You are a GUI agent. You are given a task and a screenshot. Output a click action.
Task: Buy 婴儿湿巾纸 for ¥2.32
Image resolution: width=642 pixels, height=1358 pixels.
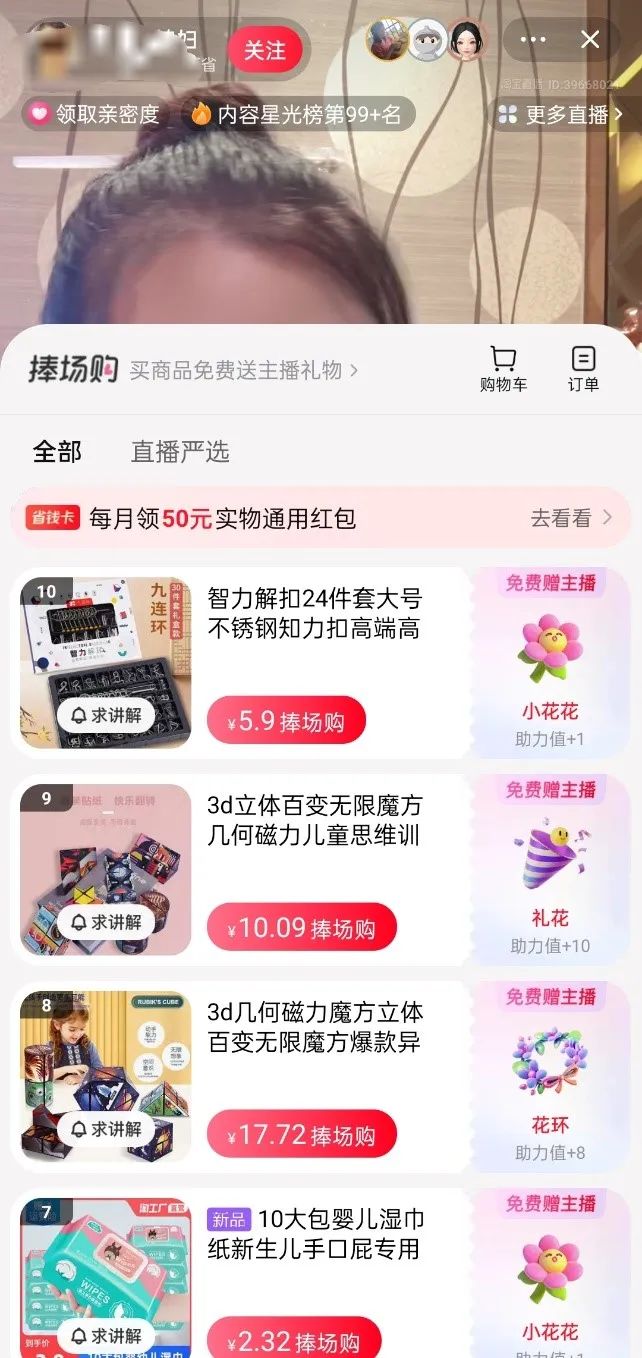coord(293,1340)
